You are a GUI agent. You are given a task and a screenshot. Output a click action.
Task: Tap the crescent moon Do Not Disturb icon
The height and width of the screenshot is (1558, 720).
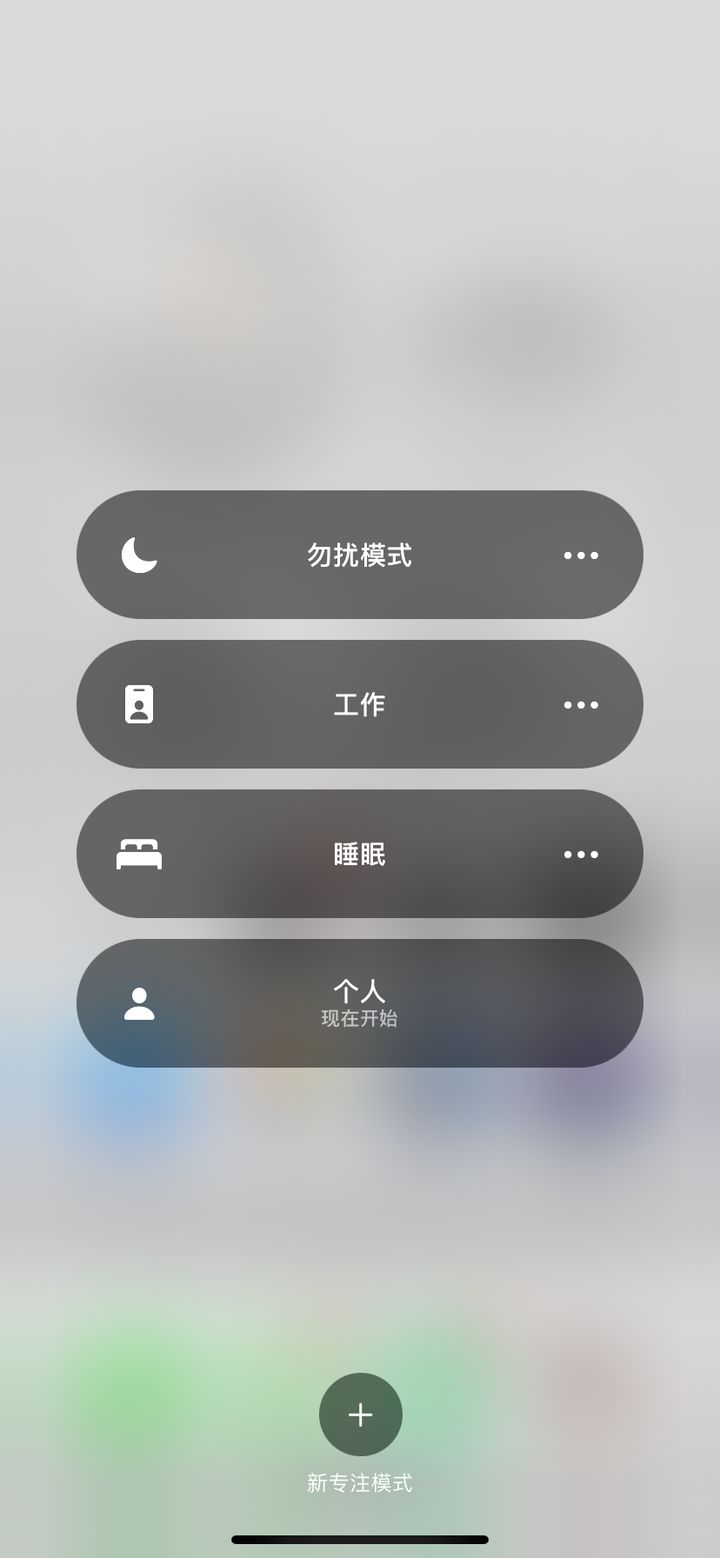tap(137, 555)
